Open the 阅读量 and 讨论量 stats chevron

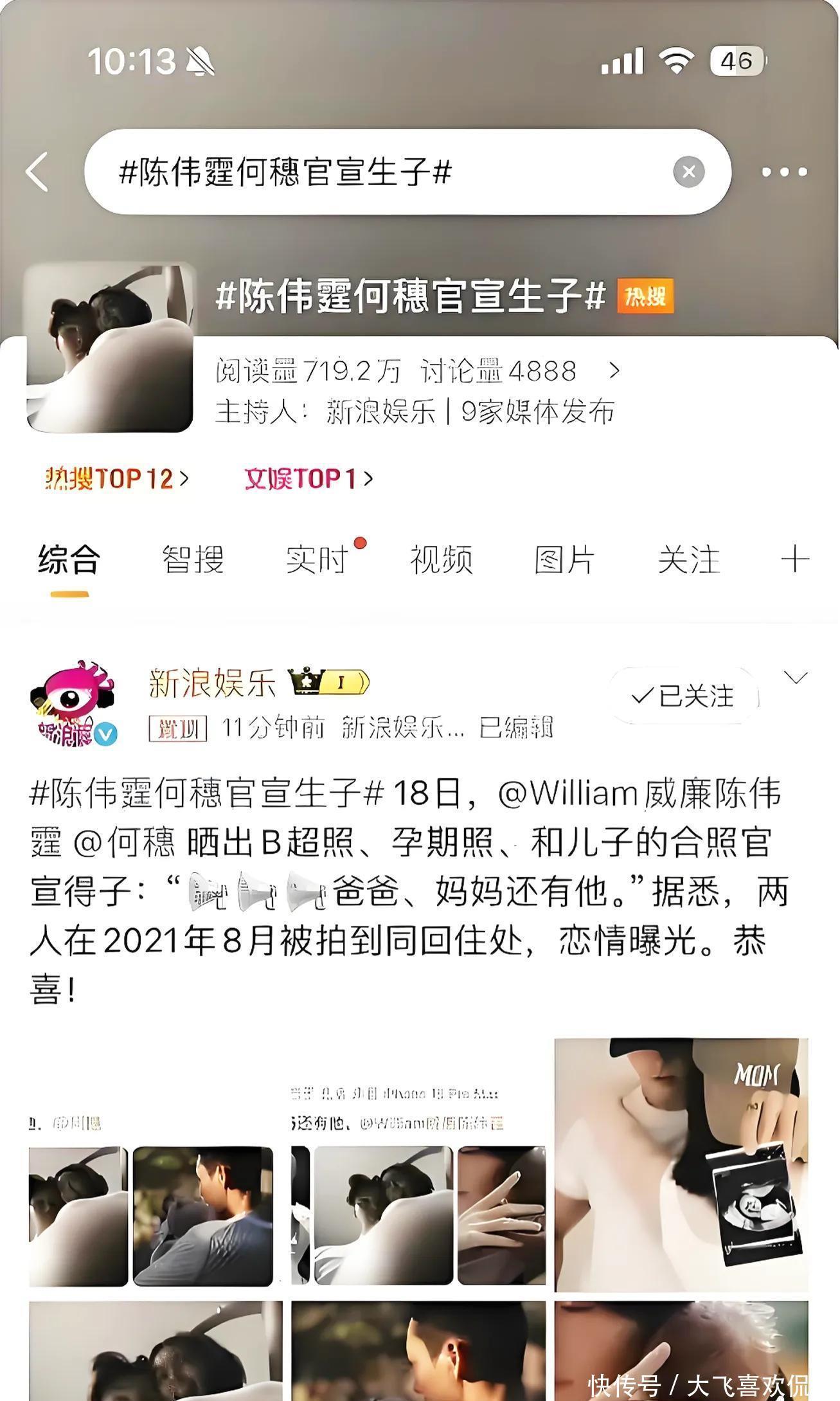[614, 371]
